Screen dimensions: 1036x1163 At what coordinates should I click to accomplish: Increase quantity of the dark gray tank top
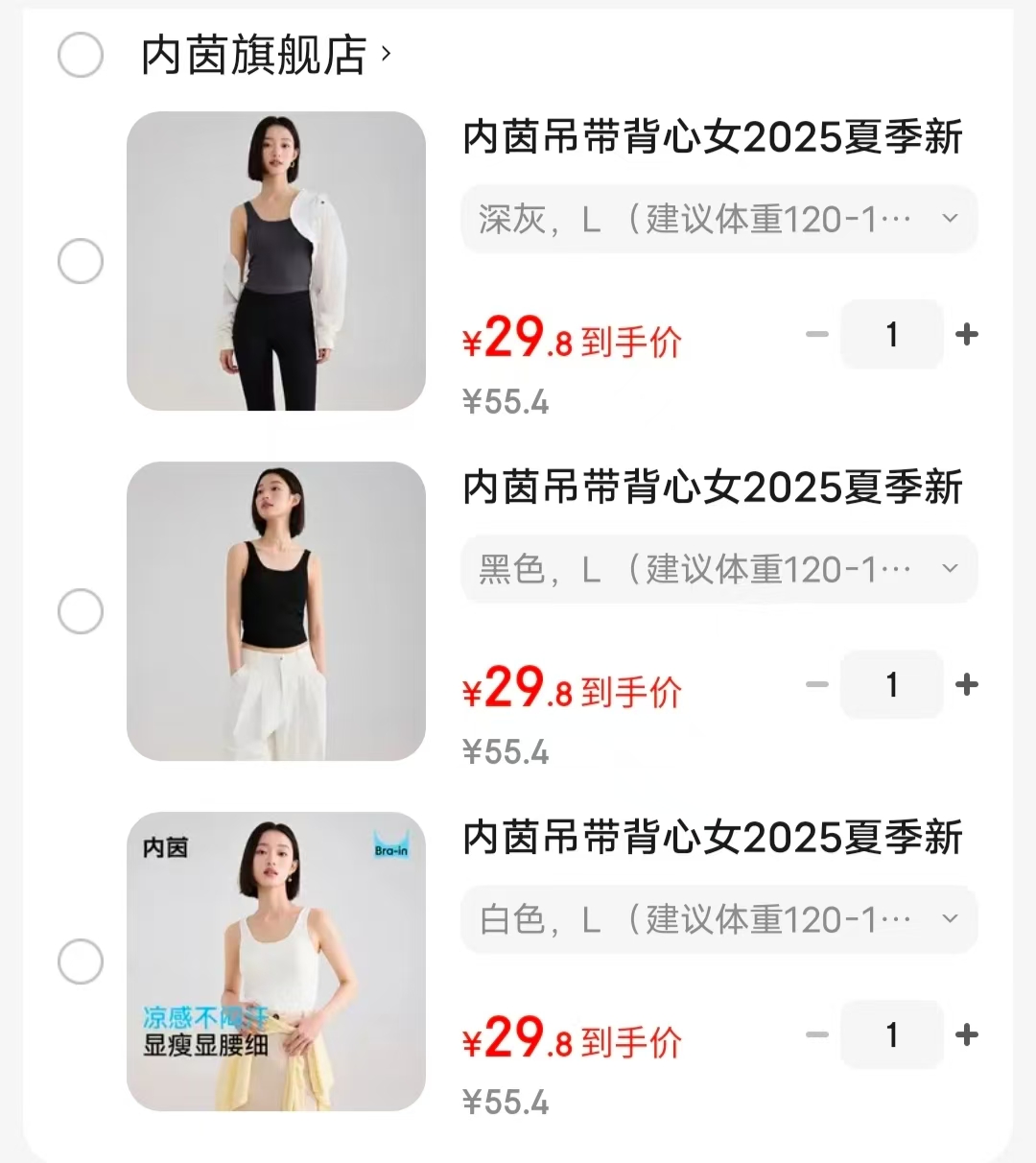tap(966, 334)
